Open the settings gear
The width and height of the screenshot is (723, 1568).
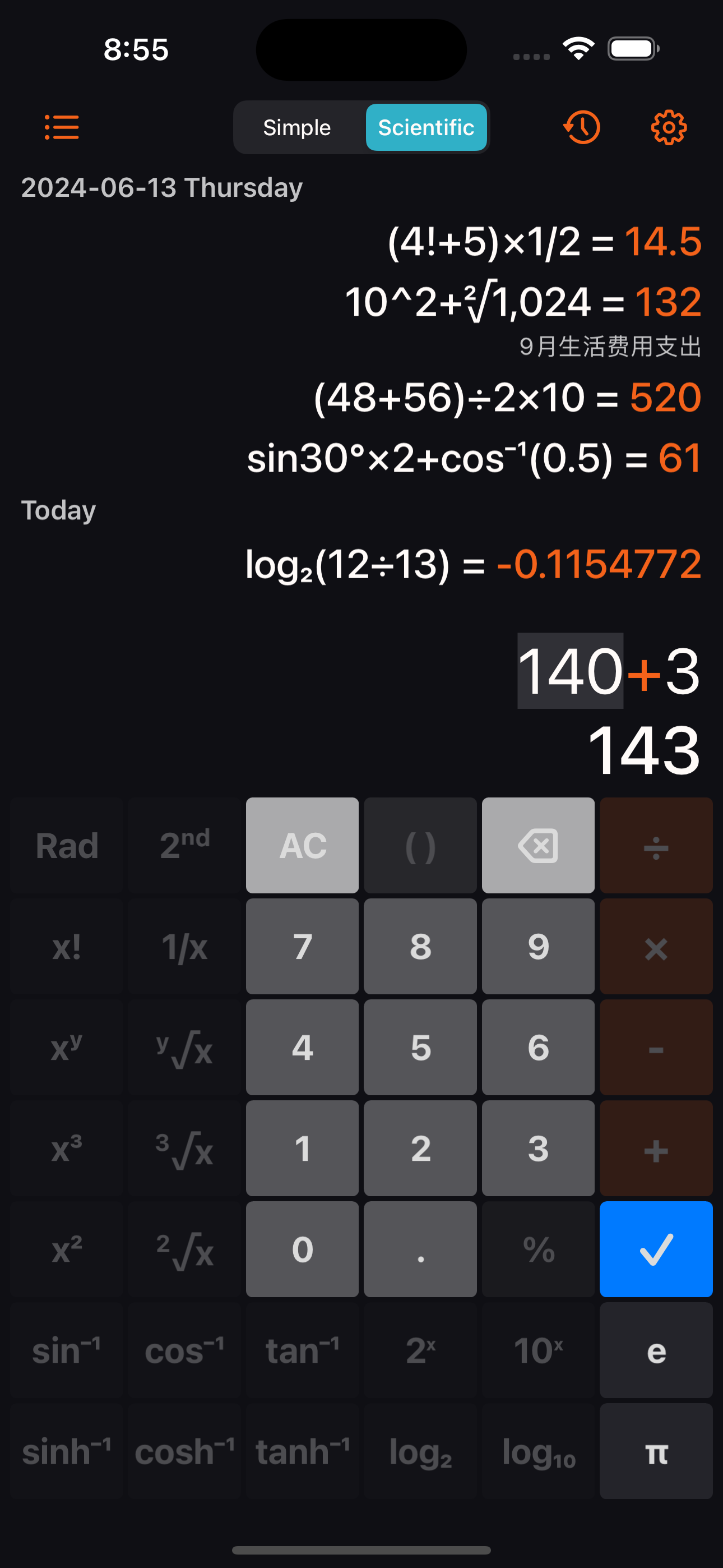(x=668, y=127)
